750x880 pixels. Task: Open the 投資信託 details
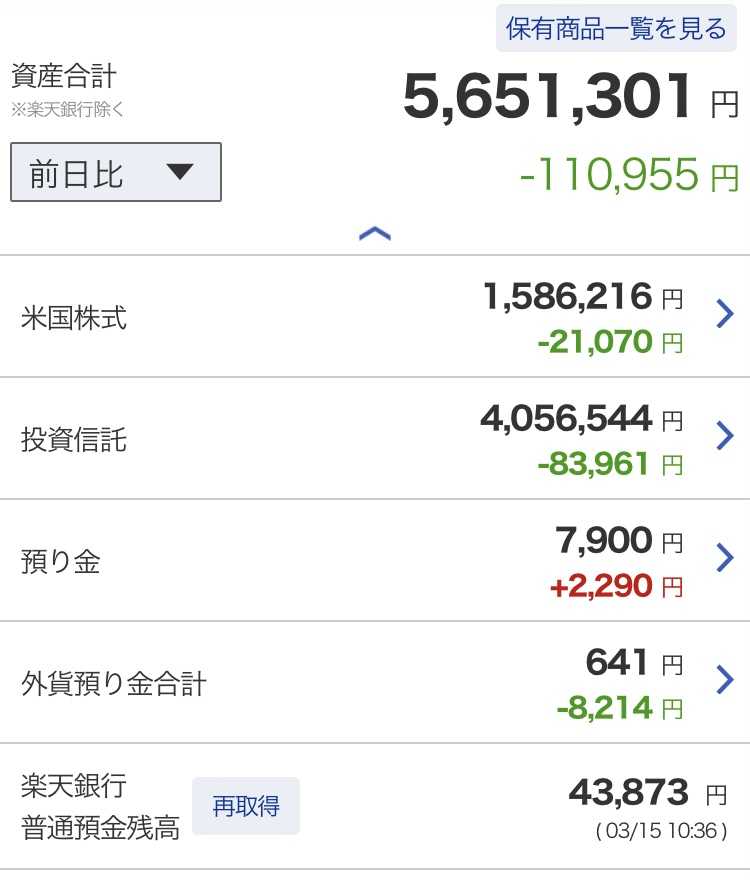click(x=375, y=438)
